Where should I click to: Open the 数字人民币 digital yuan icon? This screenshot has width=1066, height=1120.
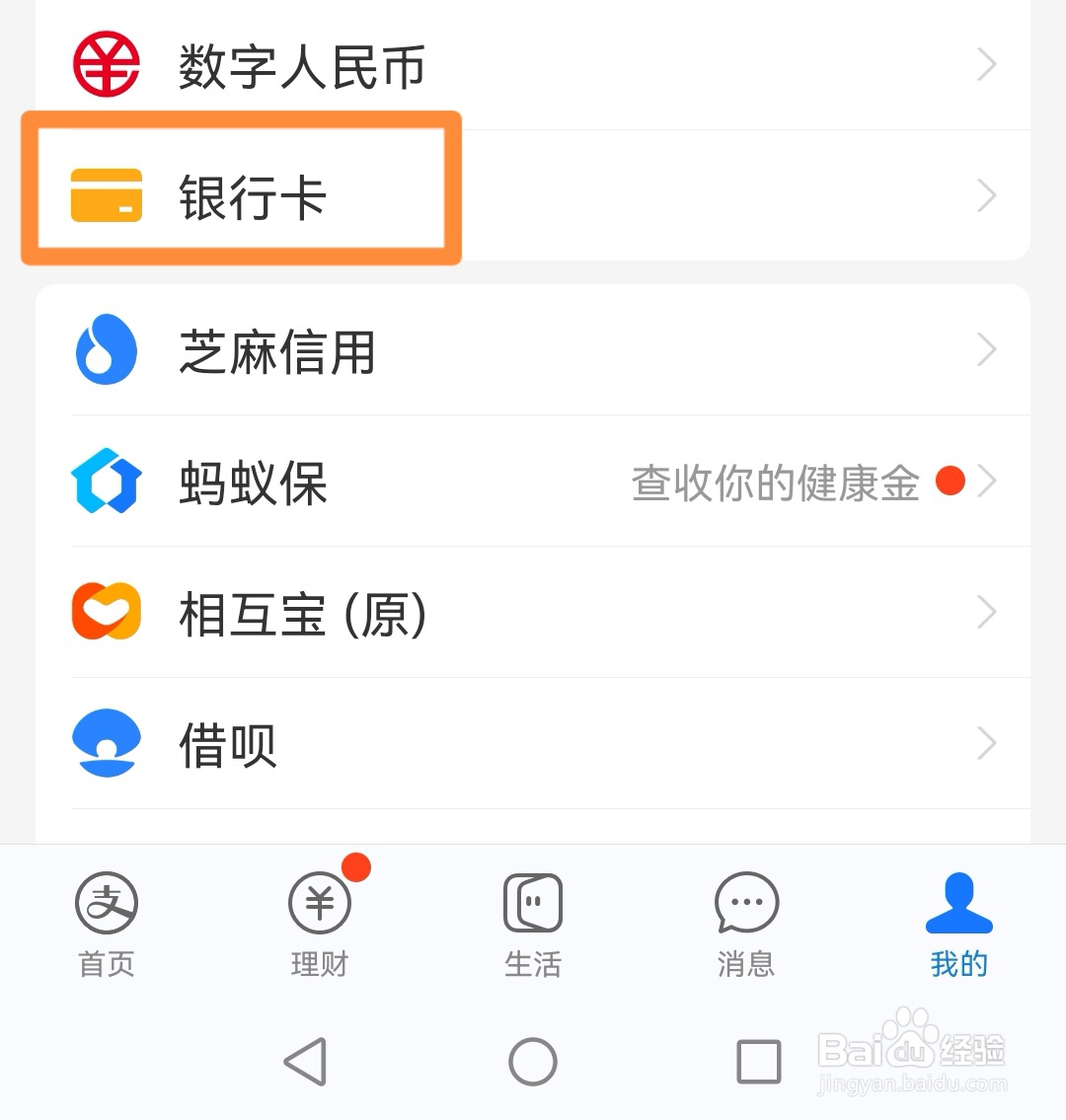point(106,64)
